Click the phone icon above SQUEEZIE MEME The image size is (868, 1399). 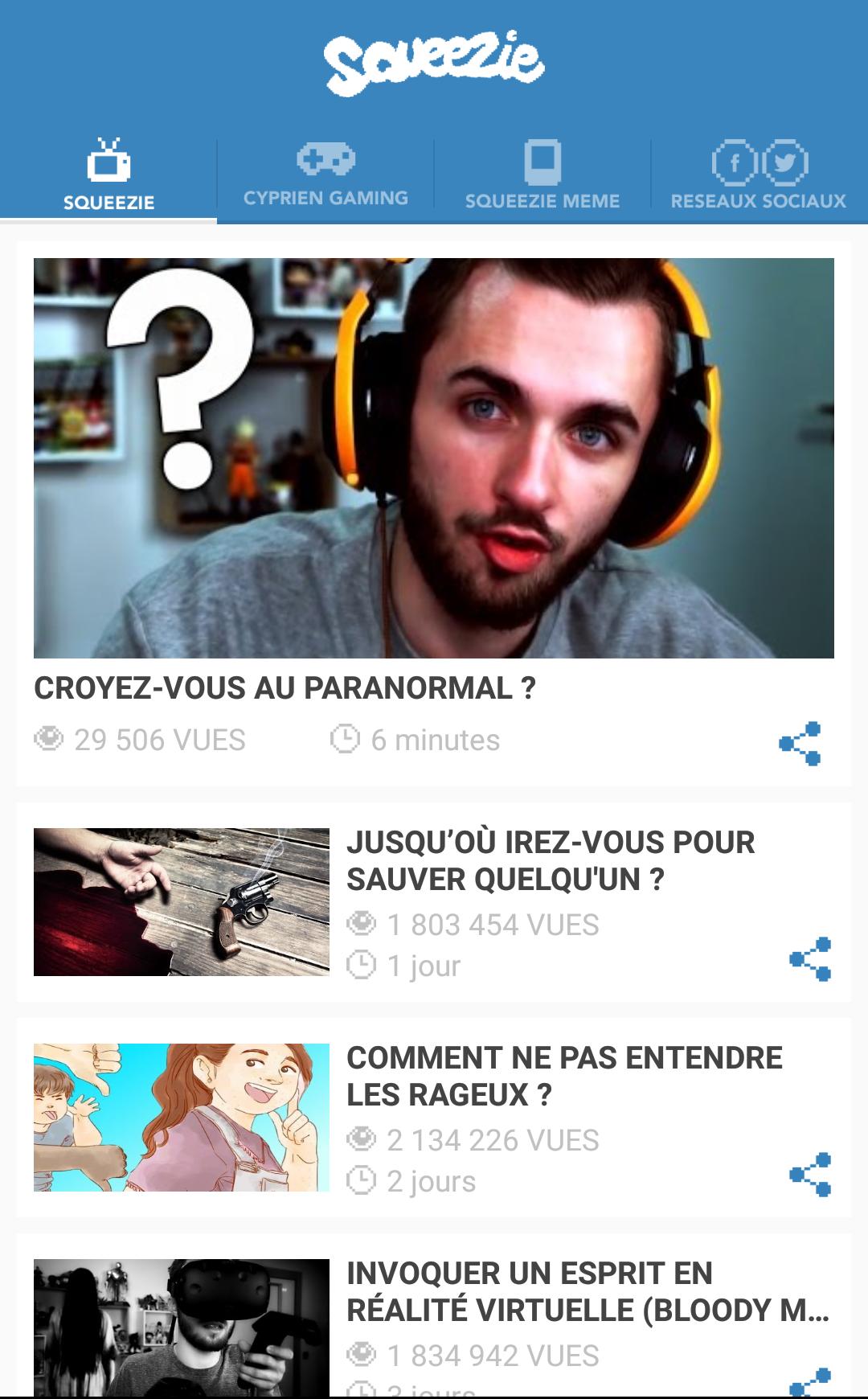click(x=542, y=160)
